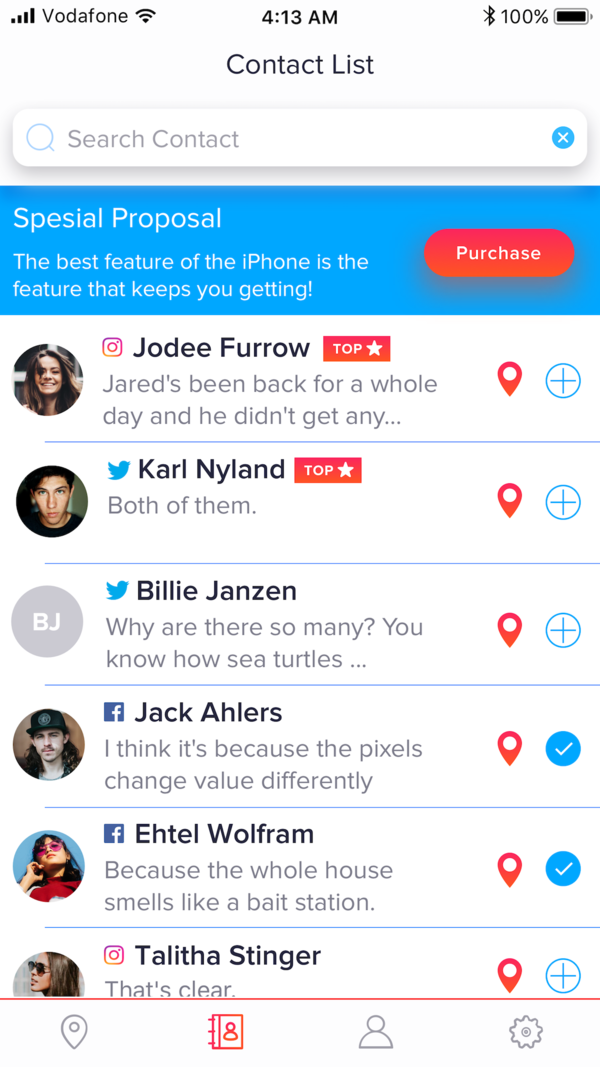Clear the search field with the X

[x=563, y=138]
